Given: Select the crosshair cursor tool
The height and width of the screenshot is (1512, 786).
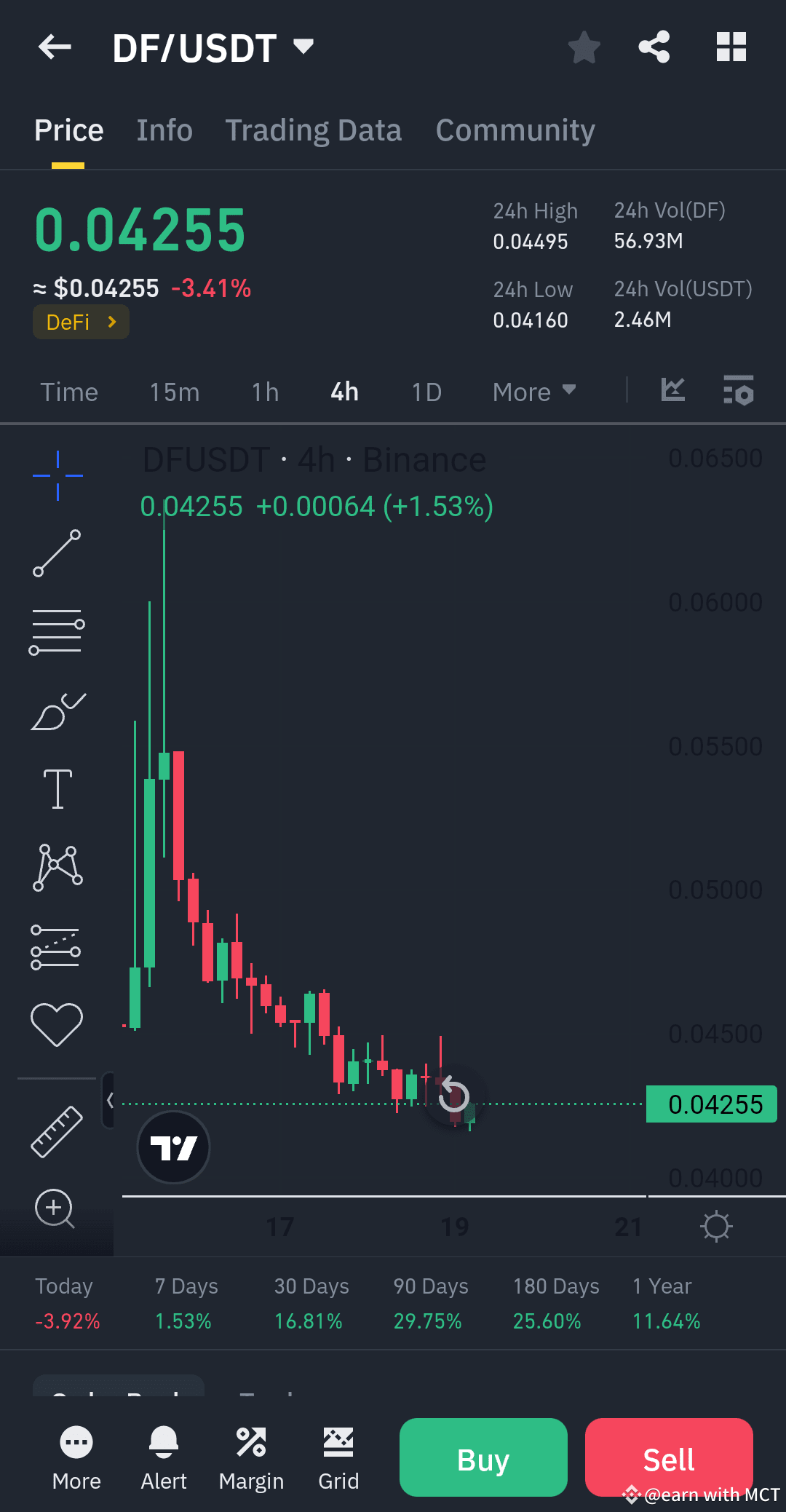Looking at the screenshot, I should [x=57, y=474].
